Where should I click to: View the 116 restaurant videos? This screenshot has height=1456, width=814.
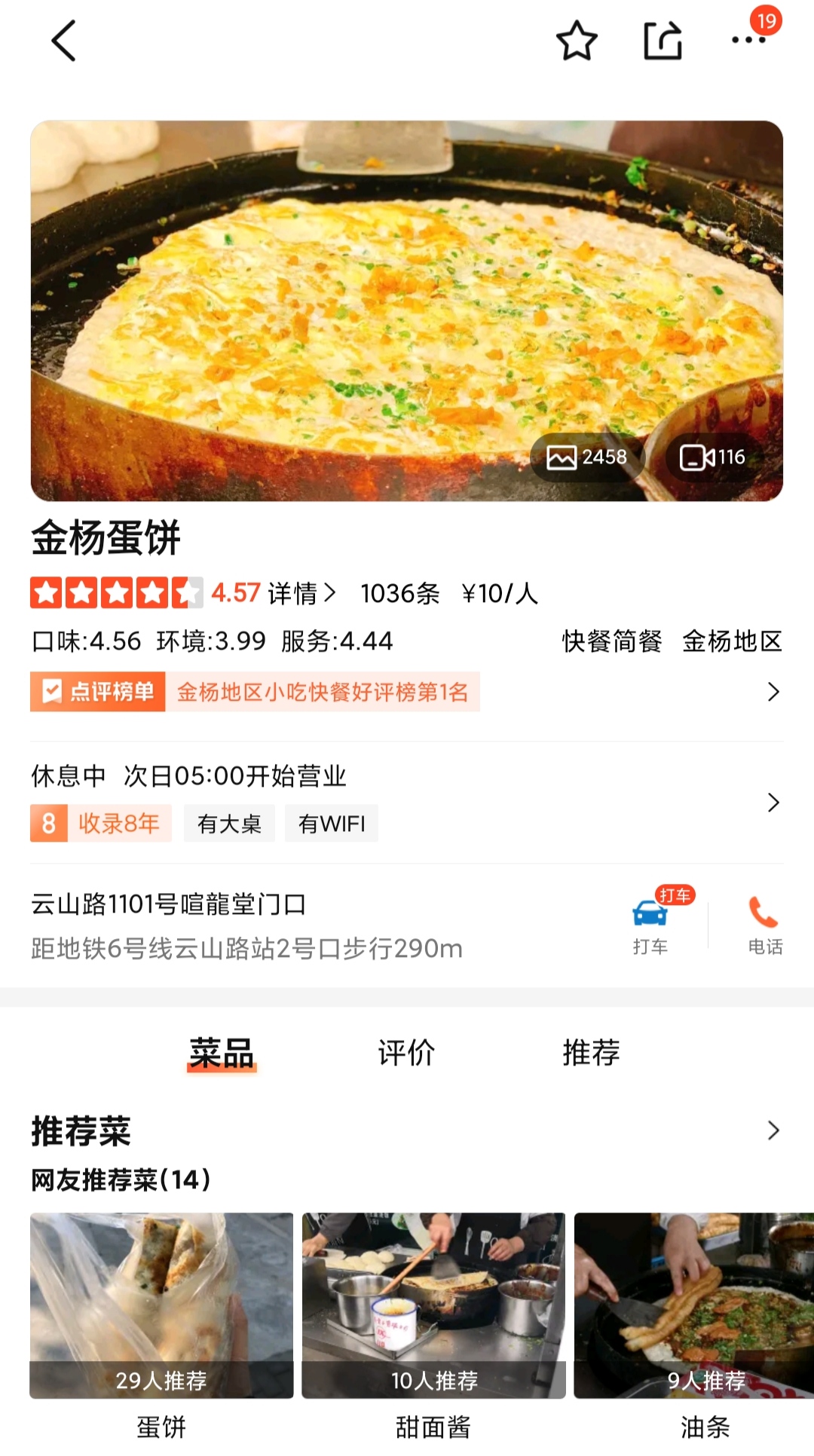[x=713, y=457]
